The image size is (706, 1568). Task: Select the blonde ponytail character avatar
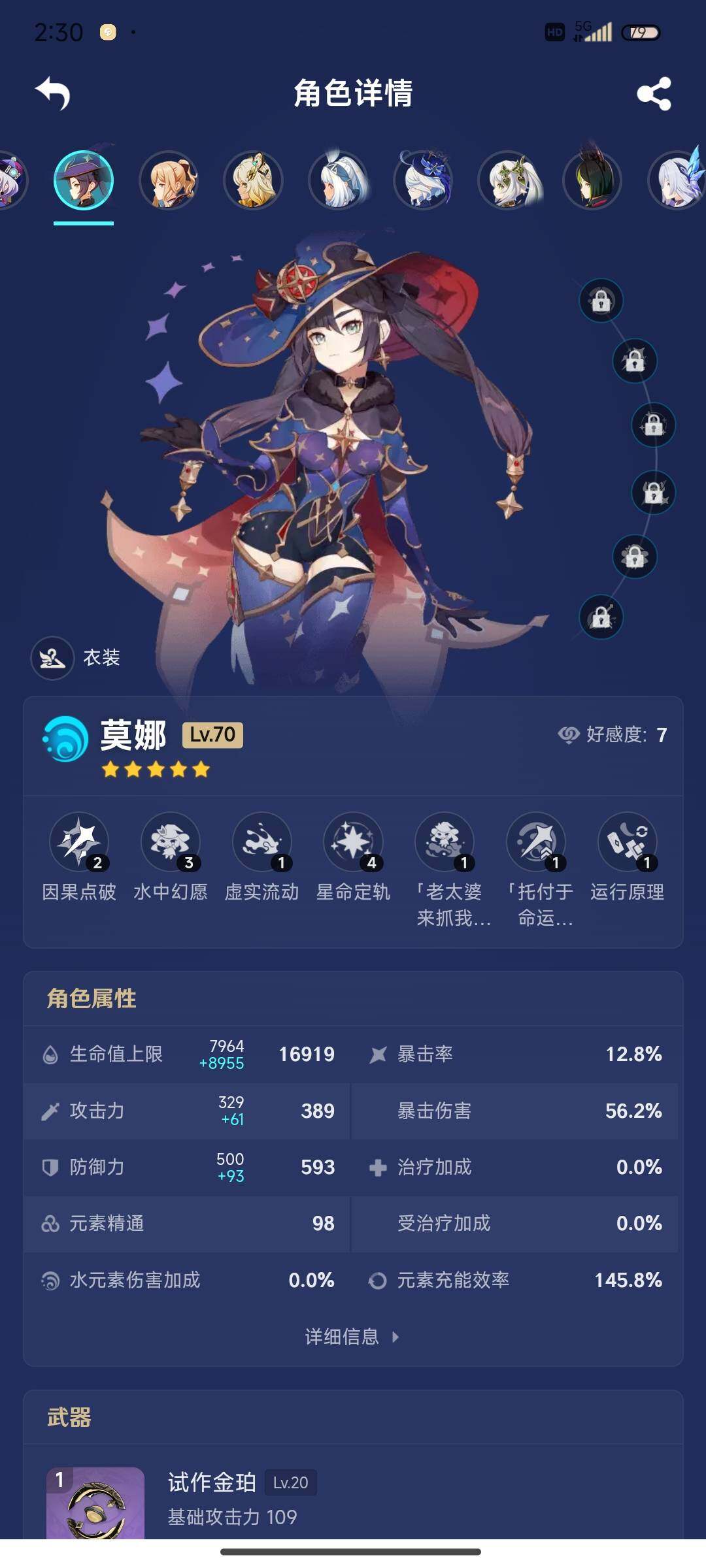(169, 180)
